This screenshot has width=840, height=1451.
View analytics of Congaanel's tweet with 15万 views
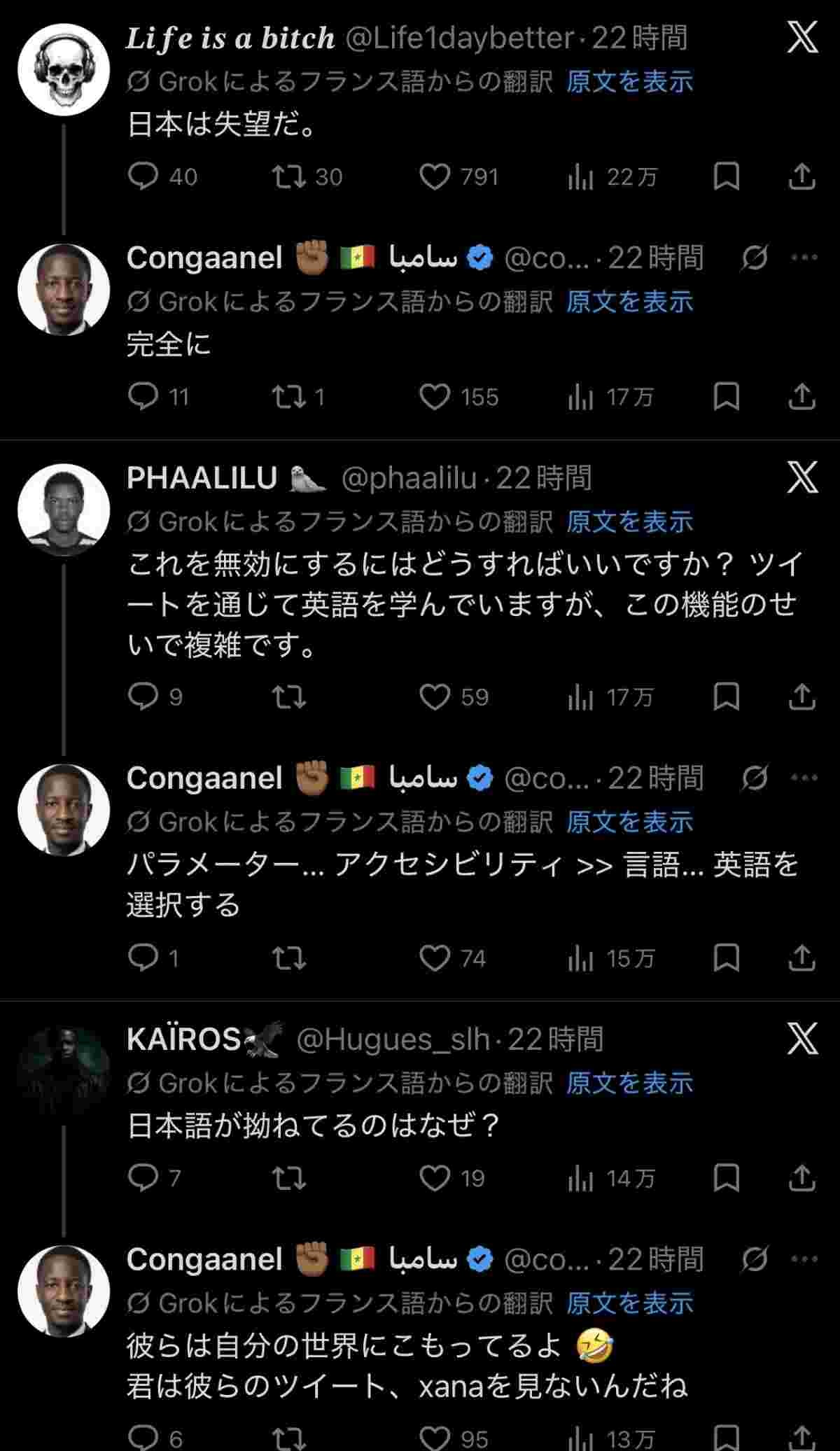581,958
